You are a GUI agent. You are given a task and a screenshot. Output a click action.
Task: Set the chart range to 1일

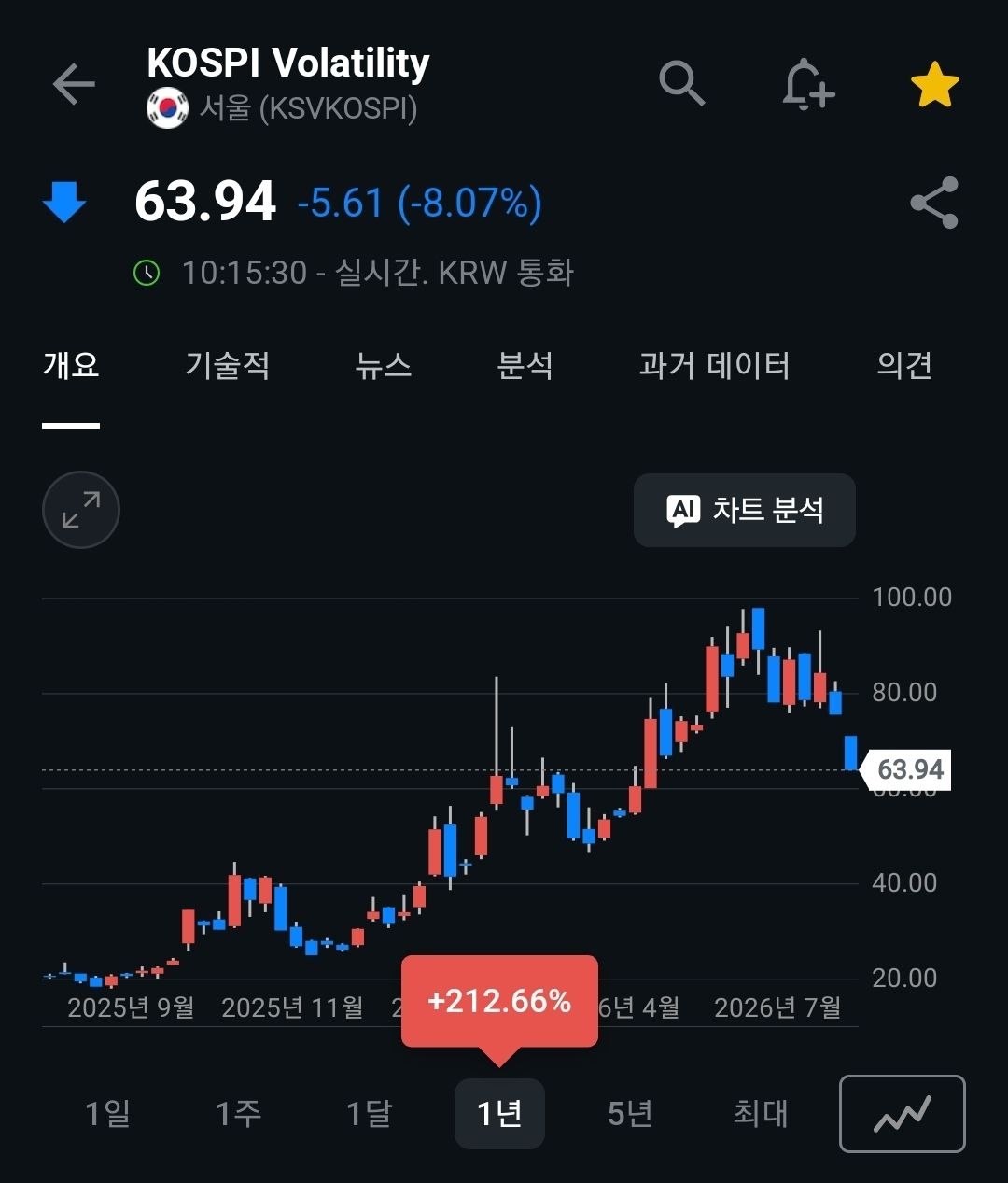(107, 1113)
